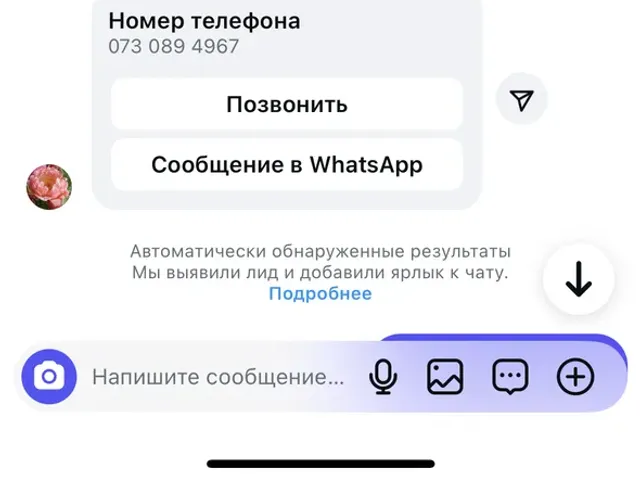Attach a photo from gallery
640x480 pixels.
445,377
